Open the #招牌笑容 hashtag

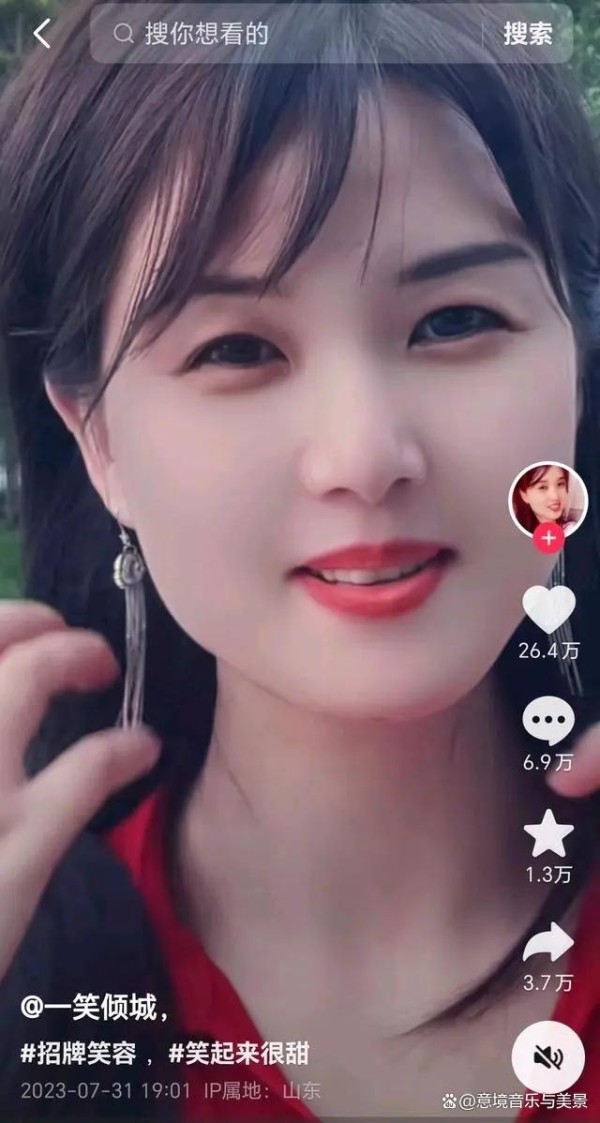coord(80,1053)
